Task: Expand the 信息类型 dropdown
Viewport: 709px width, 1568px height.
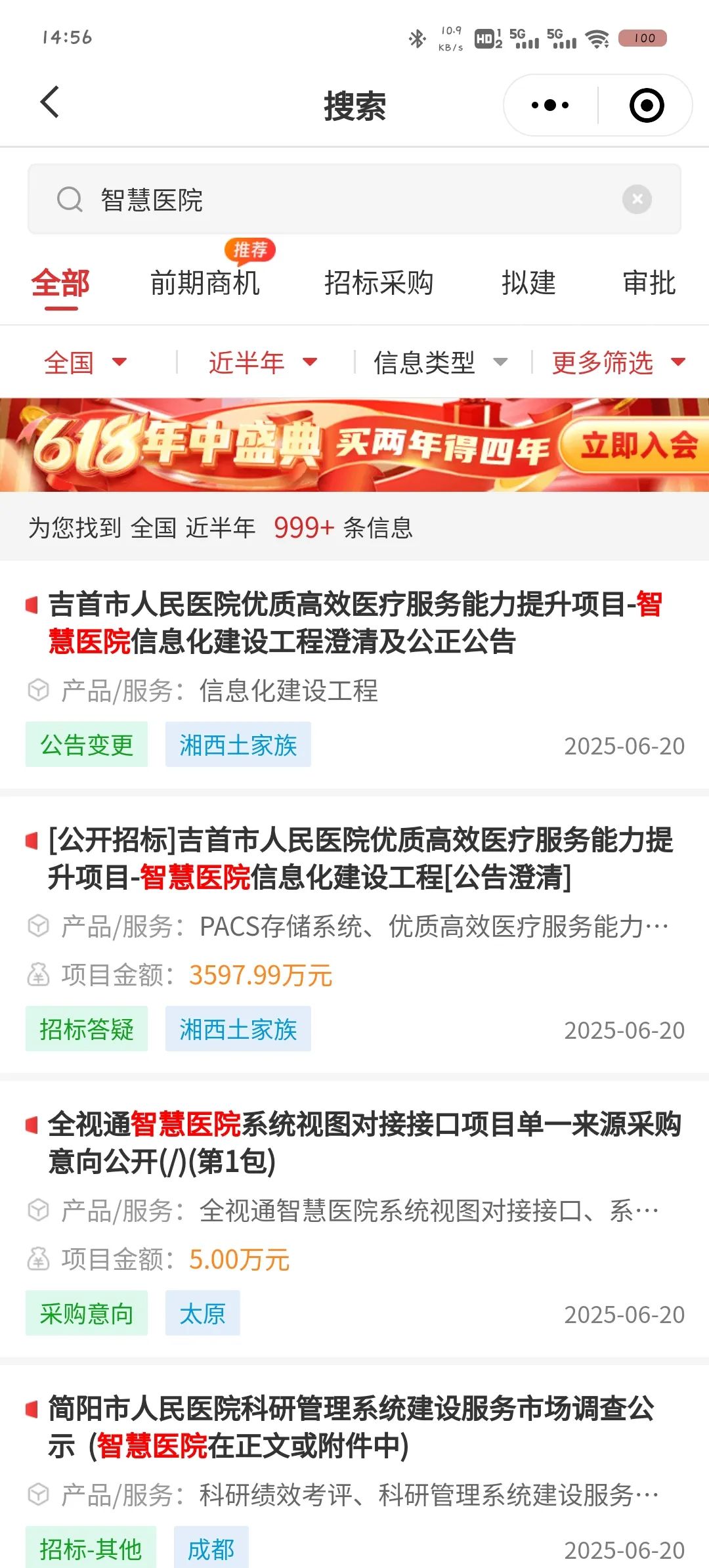Action: pyautogui.click(x=440, y=362)
